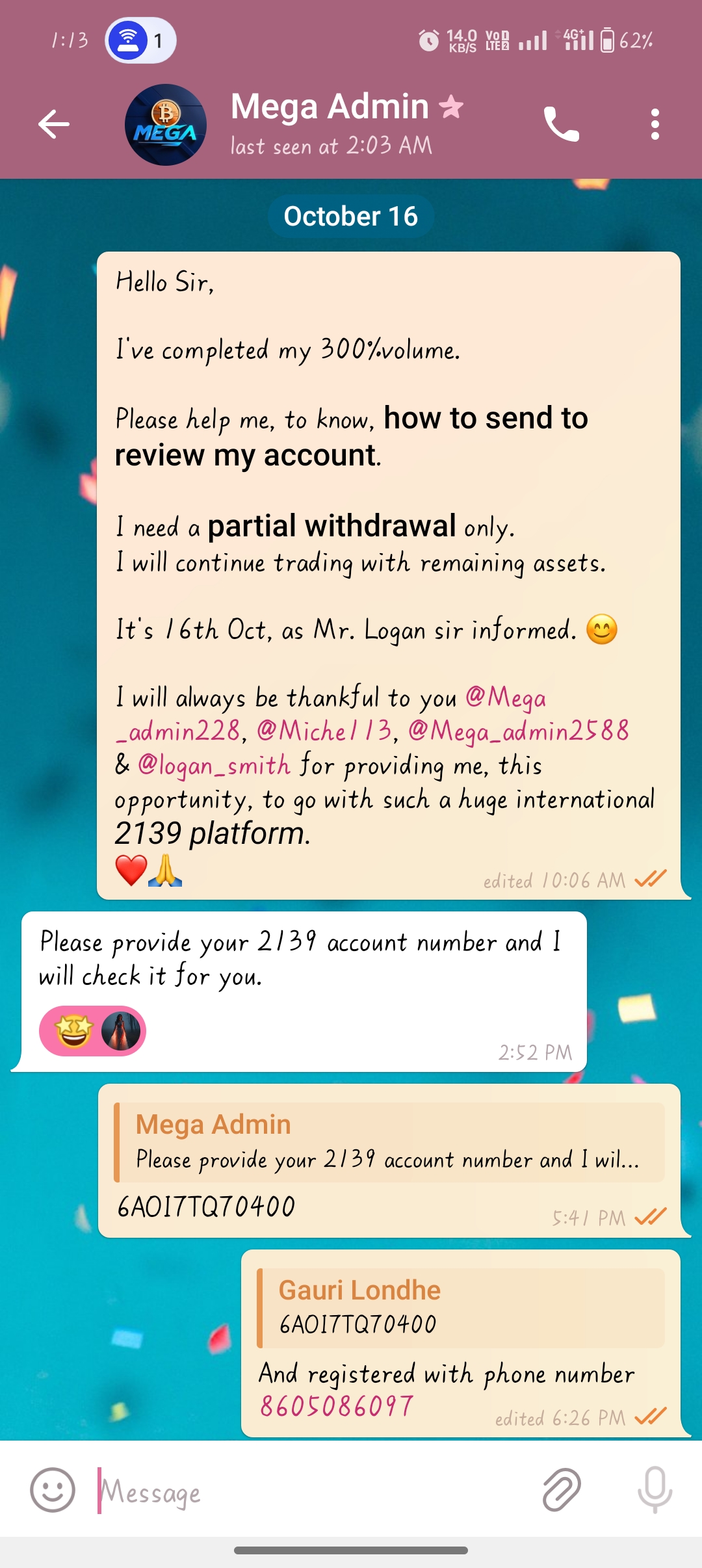Open the emoji picker
The image size is (702, 1568).
[x=53, y=1490]
